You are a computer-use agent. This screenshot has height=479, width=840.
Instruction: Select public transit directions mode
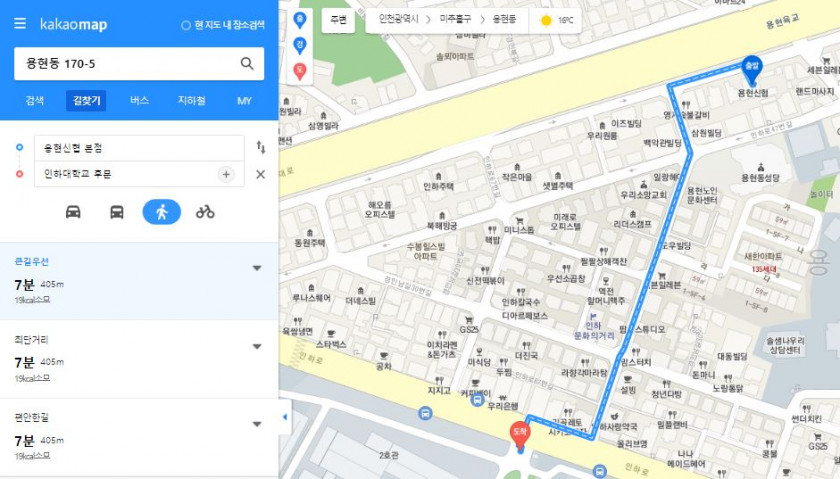pos(117,212)
